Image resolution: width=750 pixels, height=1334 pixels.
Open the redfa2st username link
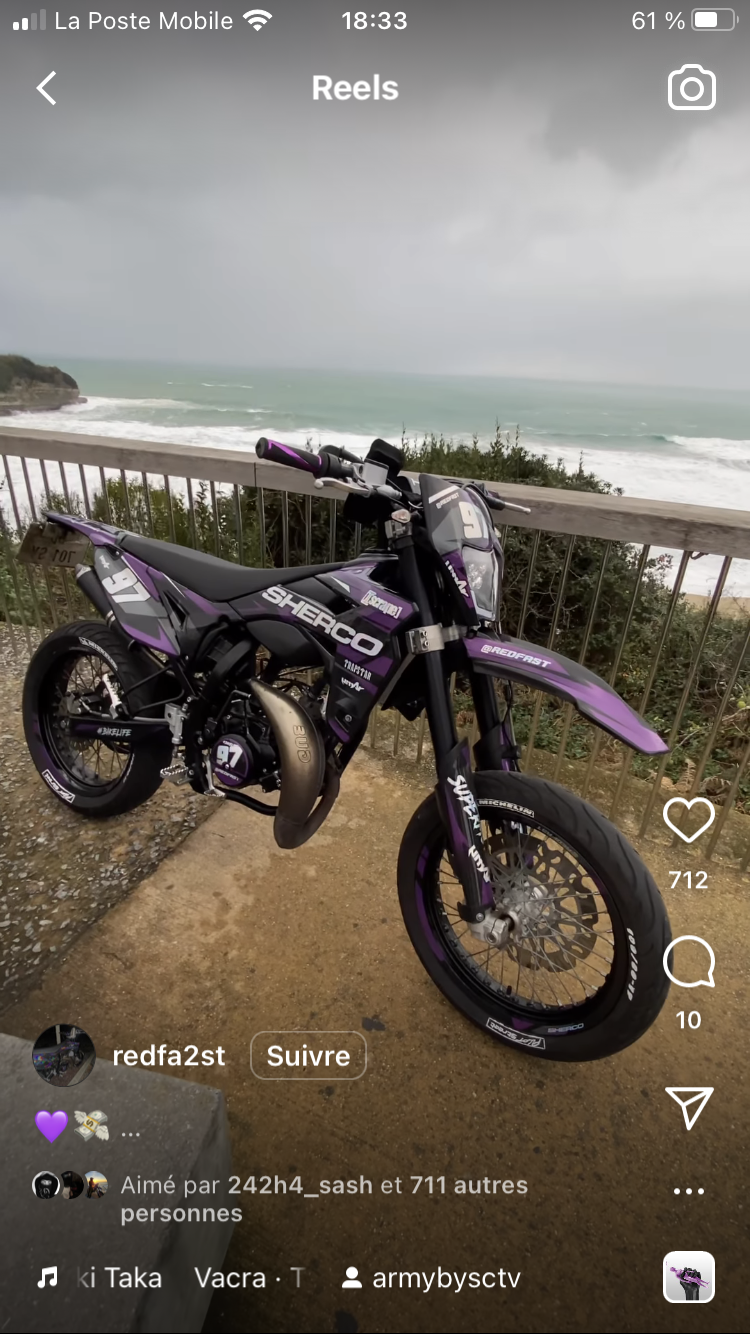point(169,1056)
